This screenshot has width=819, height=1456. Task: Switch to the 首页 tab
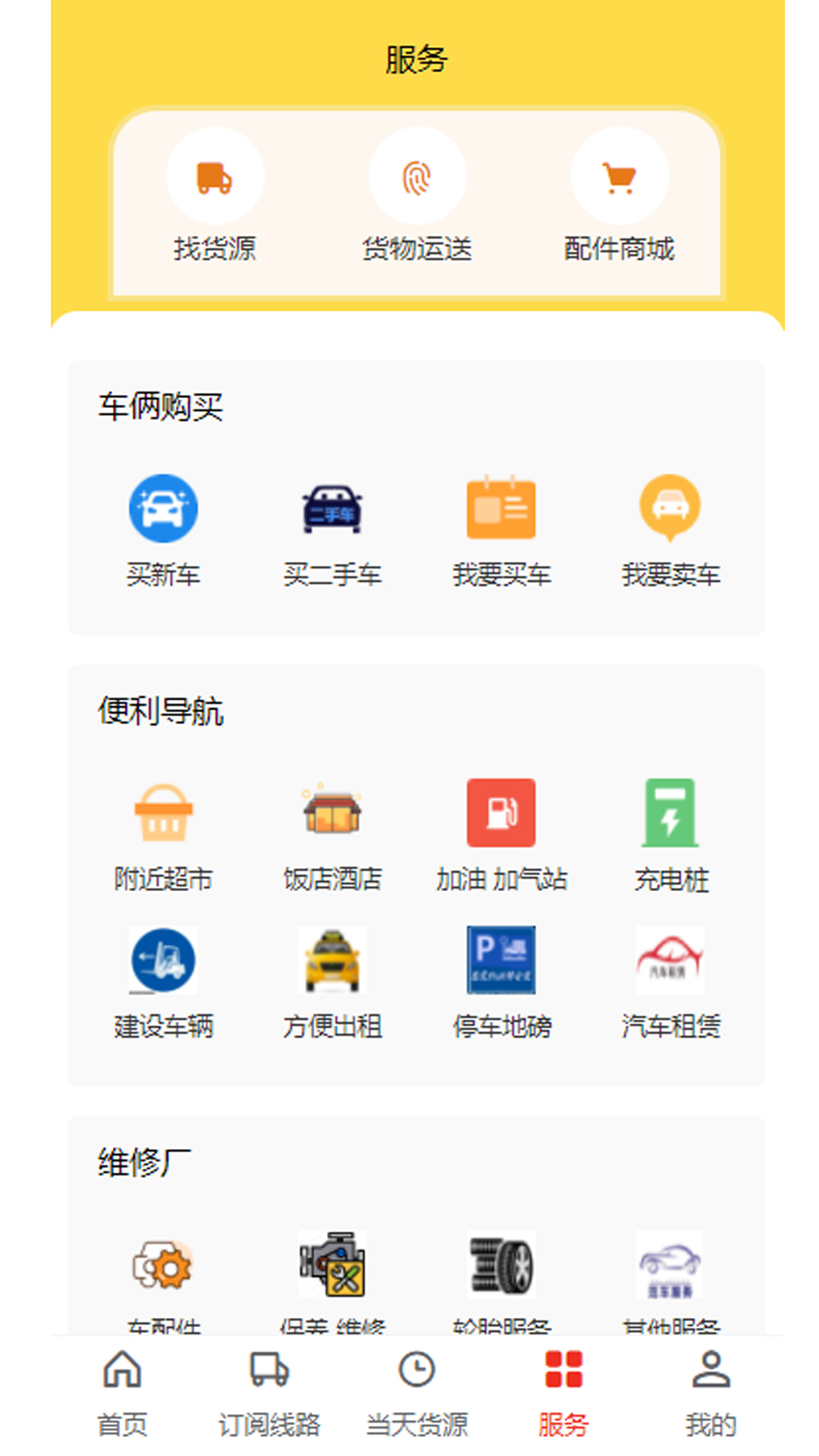(122, 1394)
